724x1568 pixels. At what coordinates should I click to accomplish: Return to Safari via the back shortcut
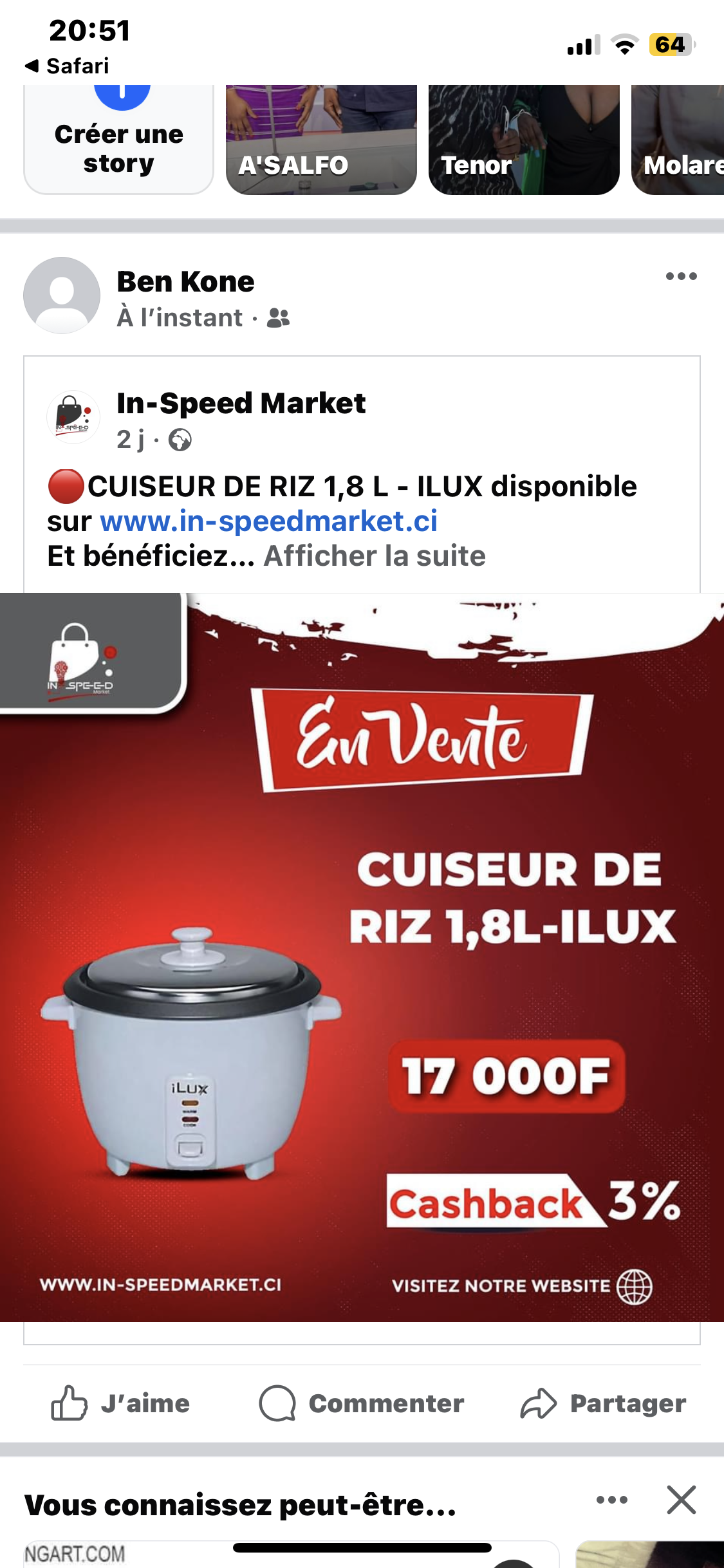67,66
